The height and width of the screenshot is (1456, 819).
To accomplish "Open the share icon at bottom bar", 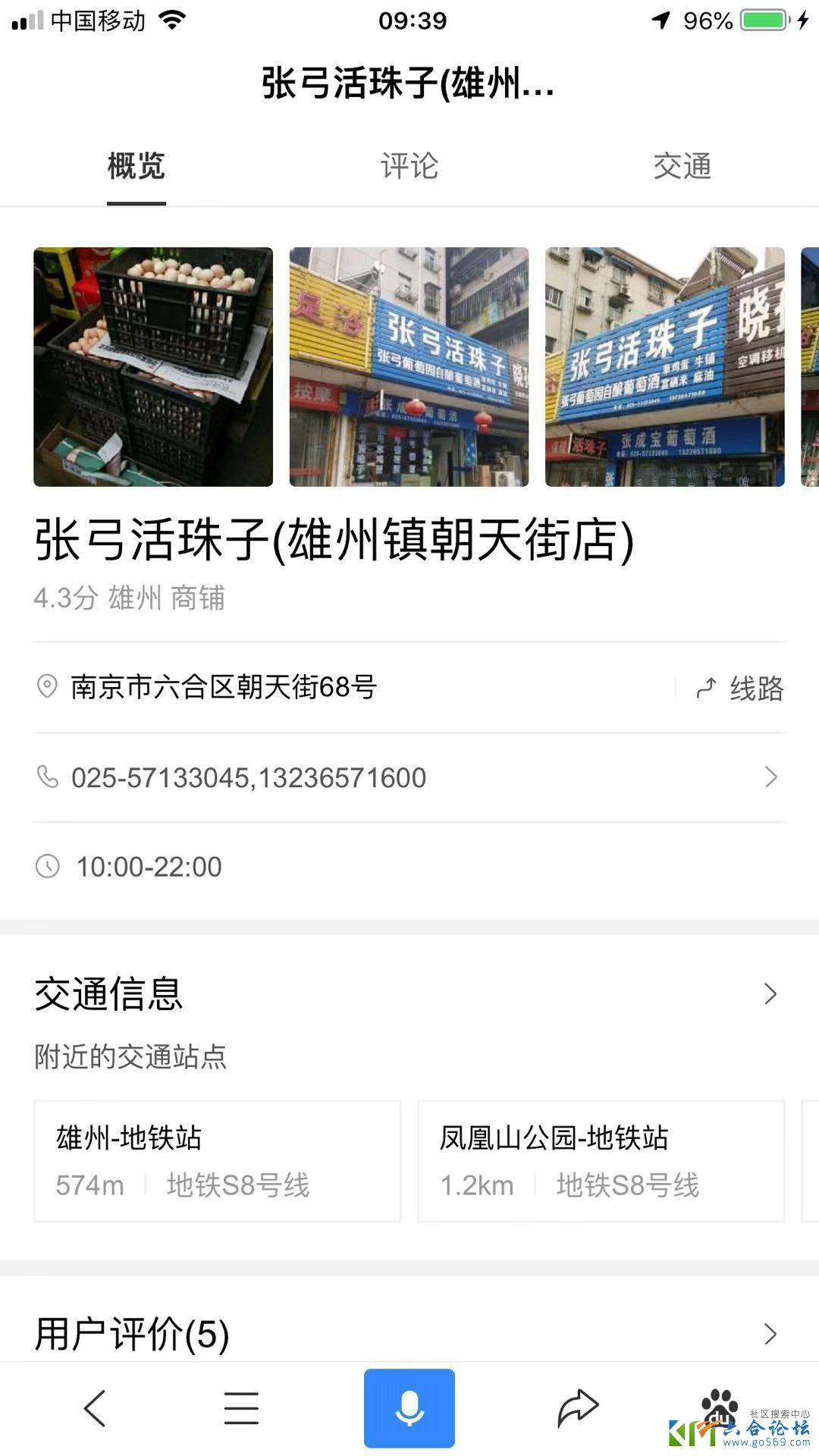I will click(578, 1407).
